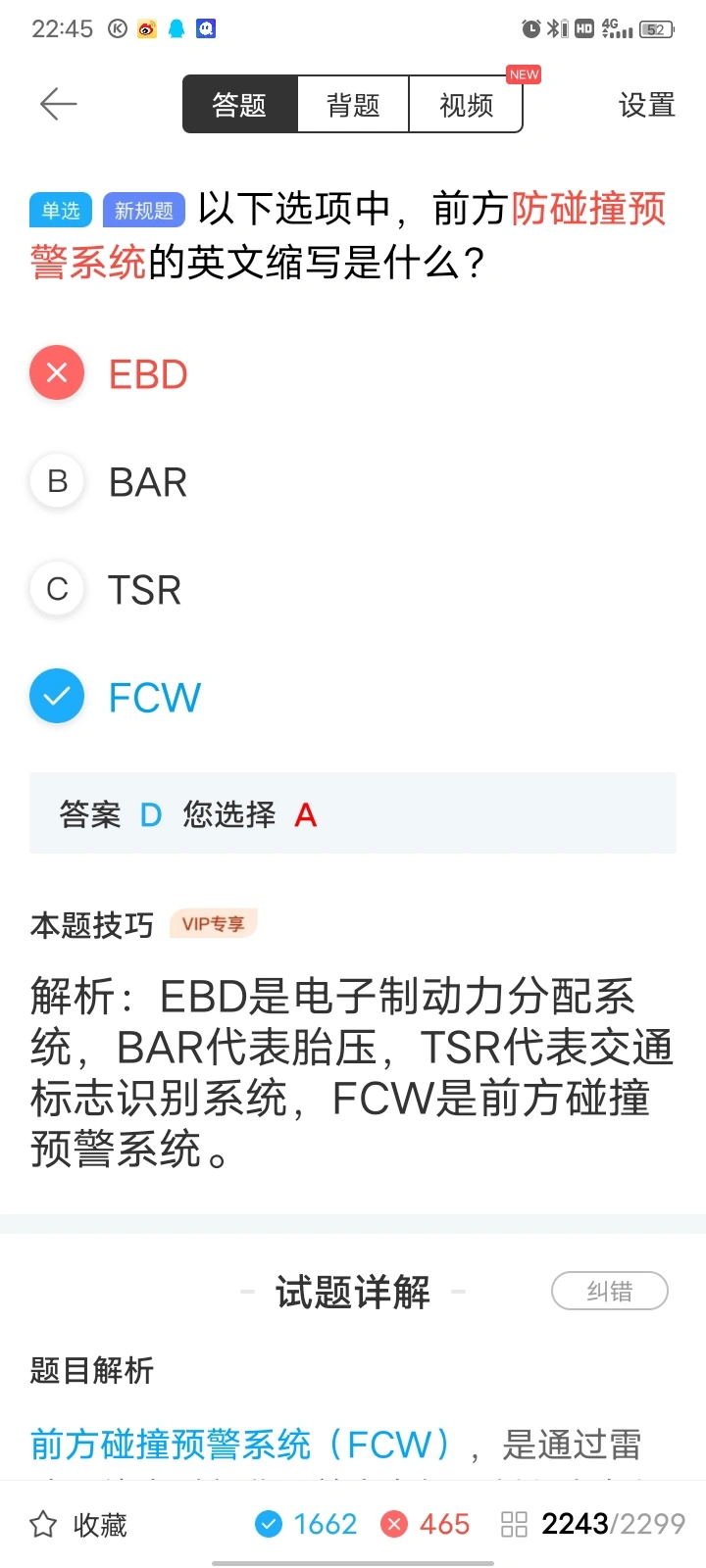Switch to the 背题 tab

(x=353, y=104)
